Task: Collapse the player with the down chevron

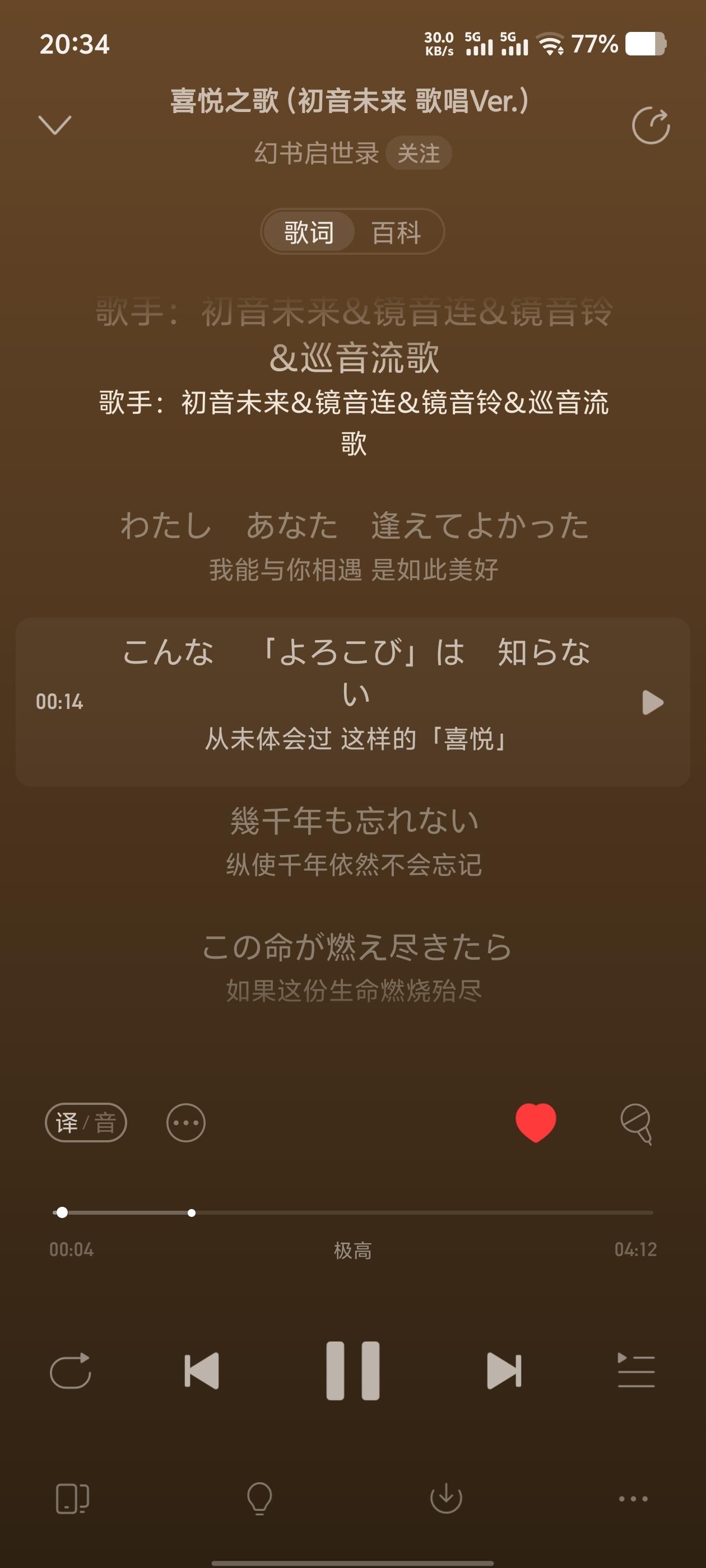Action: tap(55, 125)
